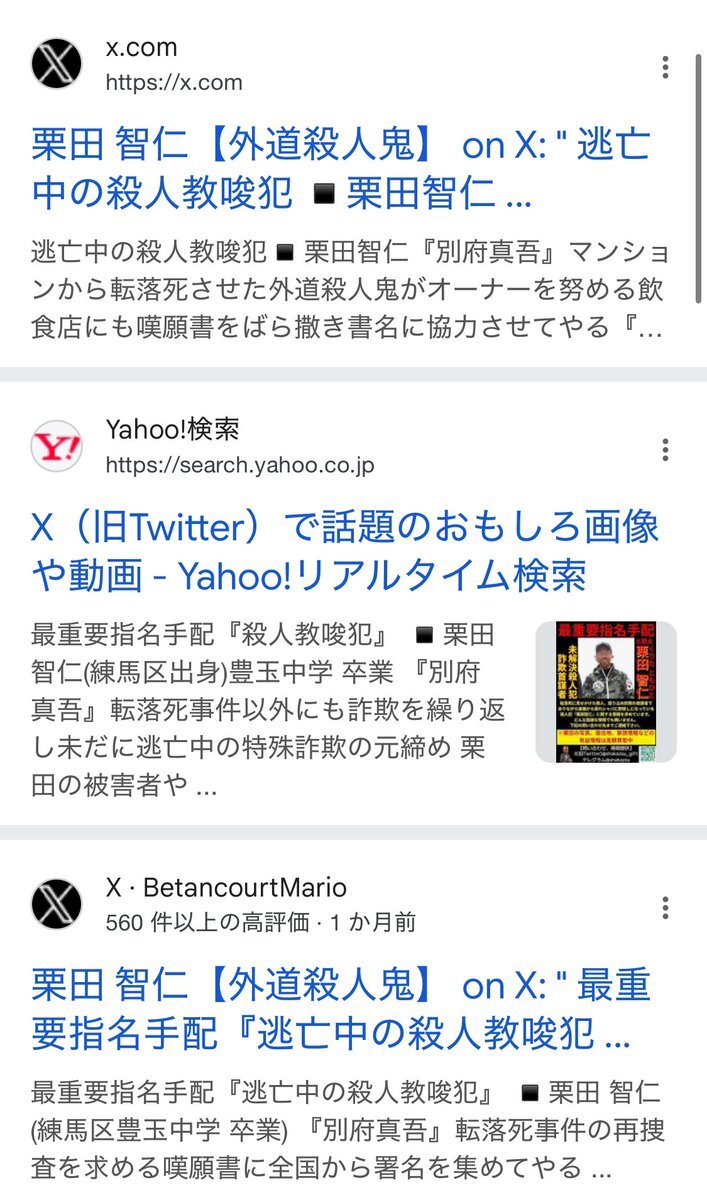Tap the x.com site header with the X icon

pos(137,64)
